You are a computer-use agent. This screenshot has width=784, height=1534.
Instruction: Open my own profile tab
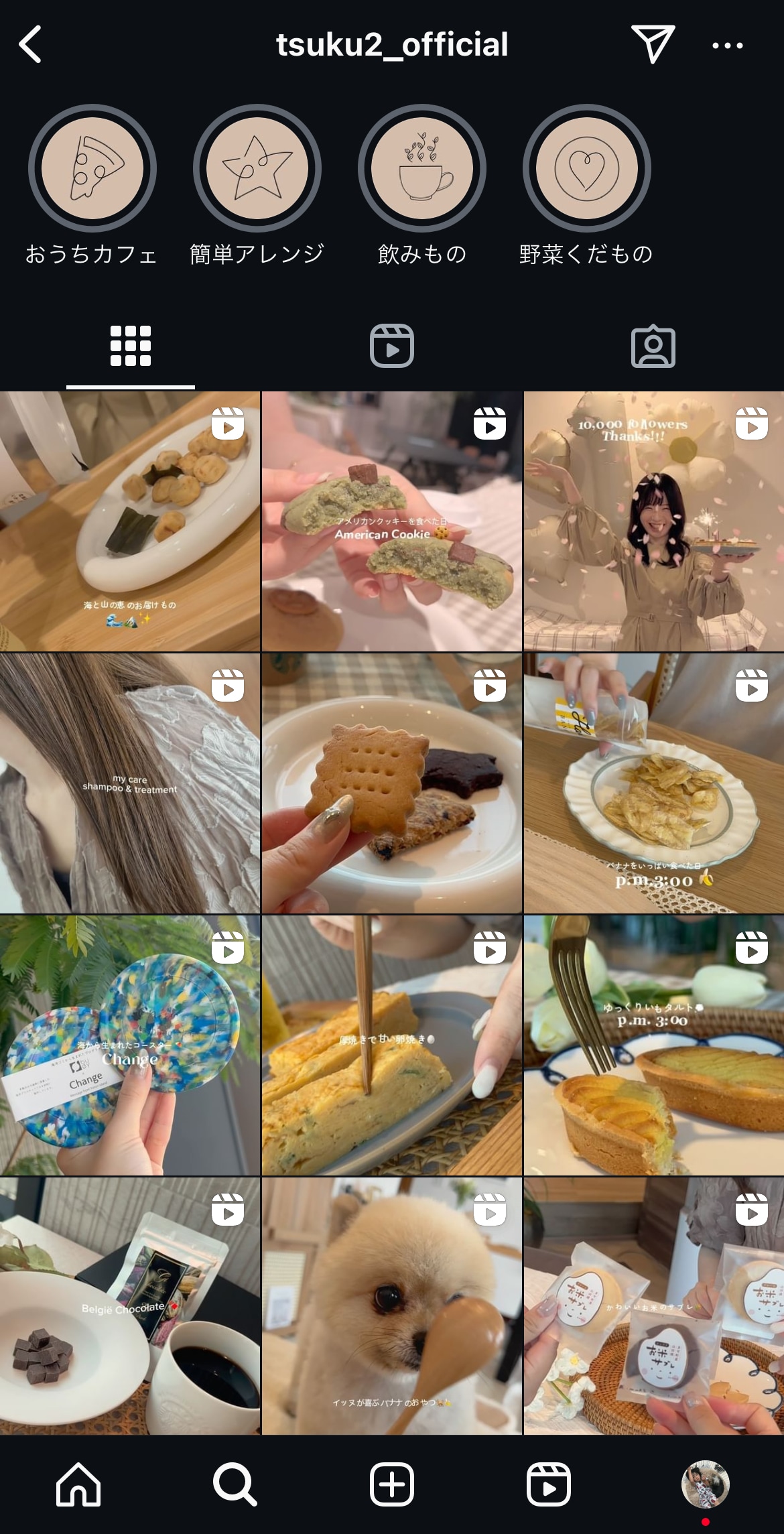pos(705,1484)
